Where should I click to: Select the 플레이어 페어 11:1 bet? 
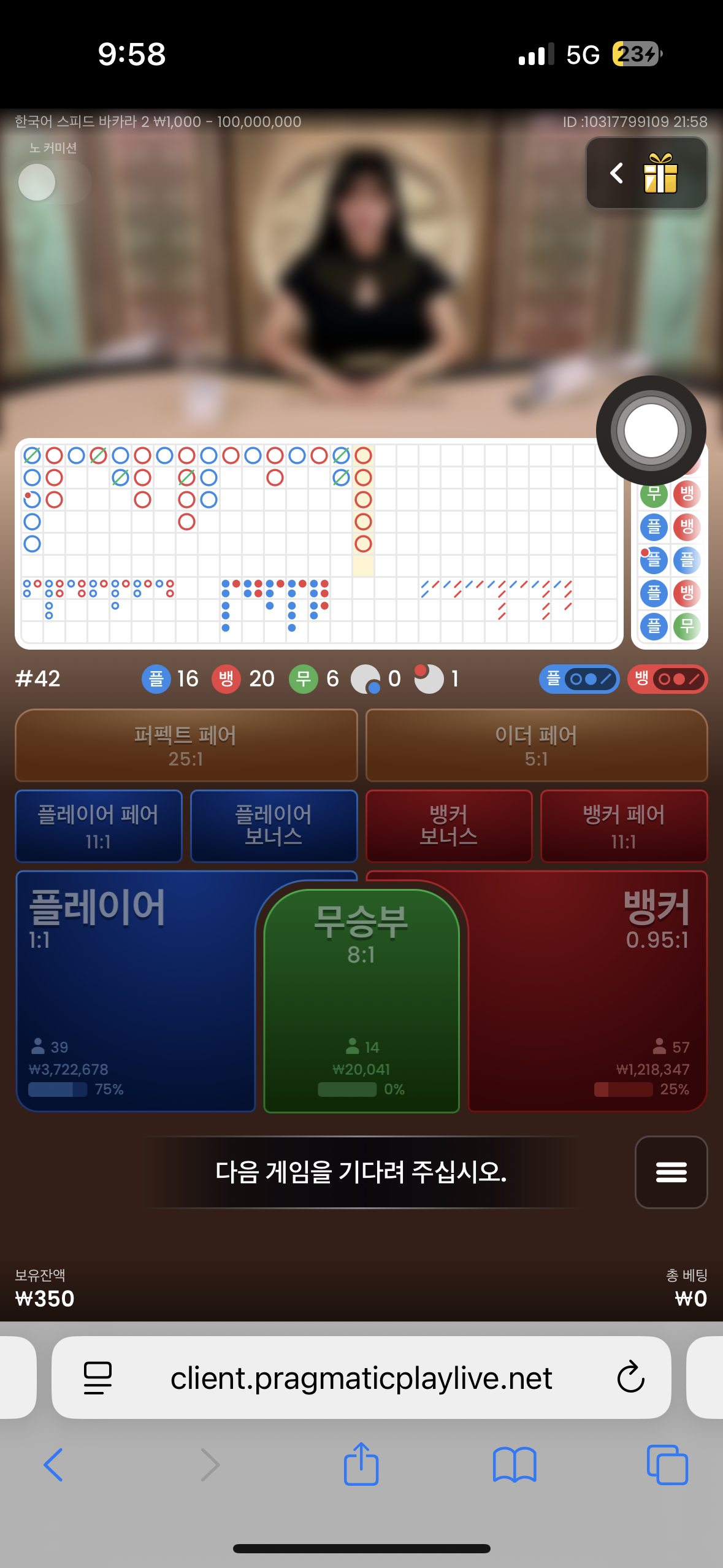(98, 826)
